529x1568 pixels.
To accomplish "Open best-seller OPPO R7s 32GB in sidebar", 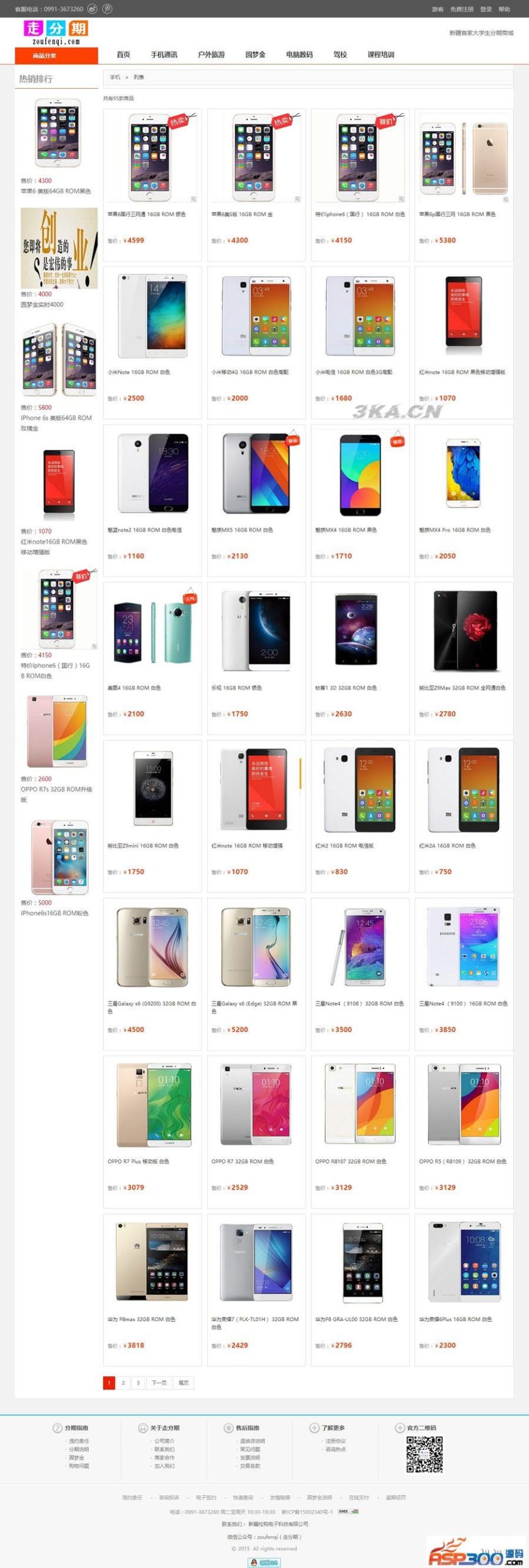I will 56,732.
